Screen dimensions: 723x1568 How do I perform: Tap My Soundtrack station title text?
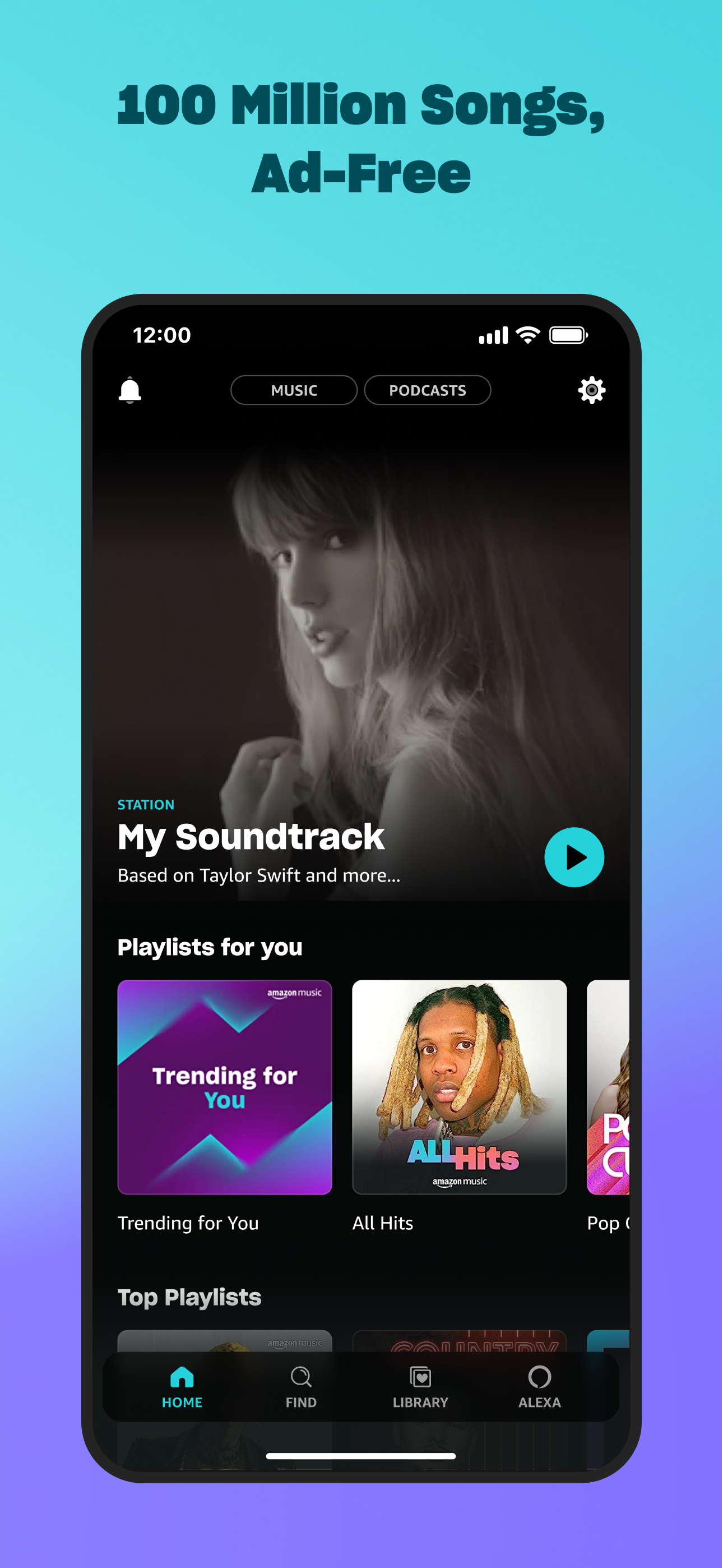[250, 836]
